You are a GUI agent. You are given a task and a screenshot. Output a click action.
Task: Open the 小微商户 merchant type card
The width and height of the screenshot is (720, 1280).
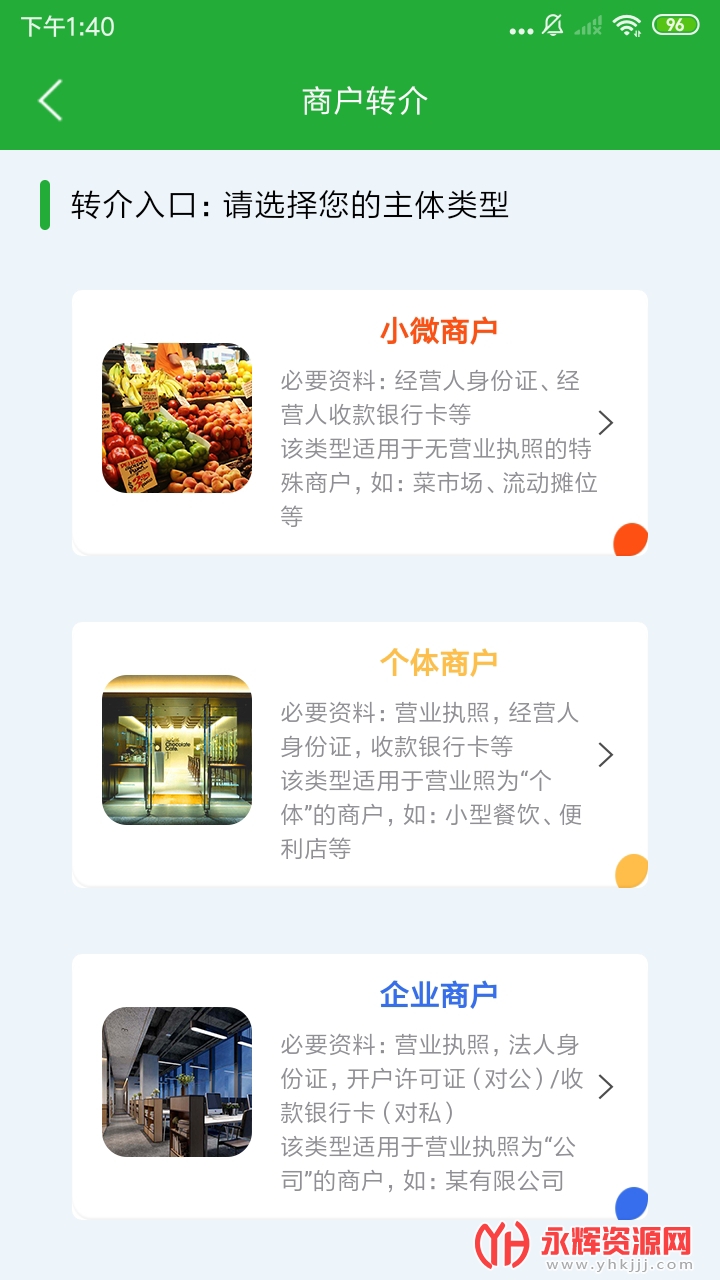[x=360, y=422]
